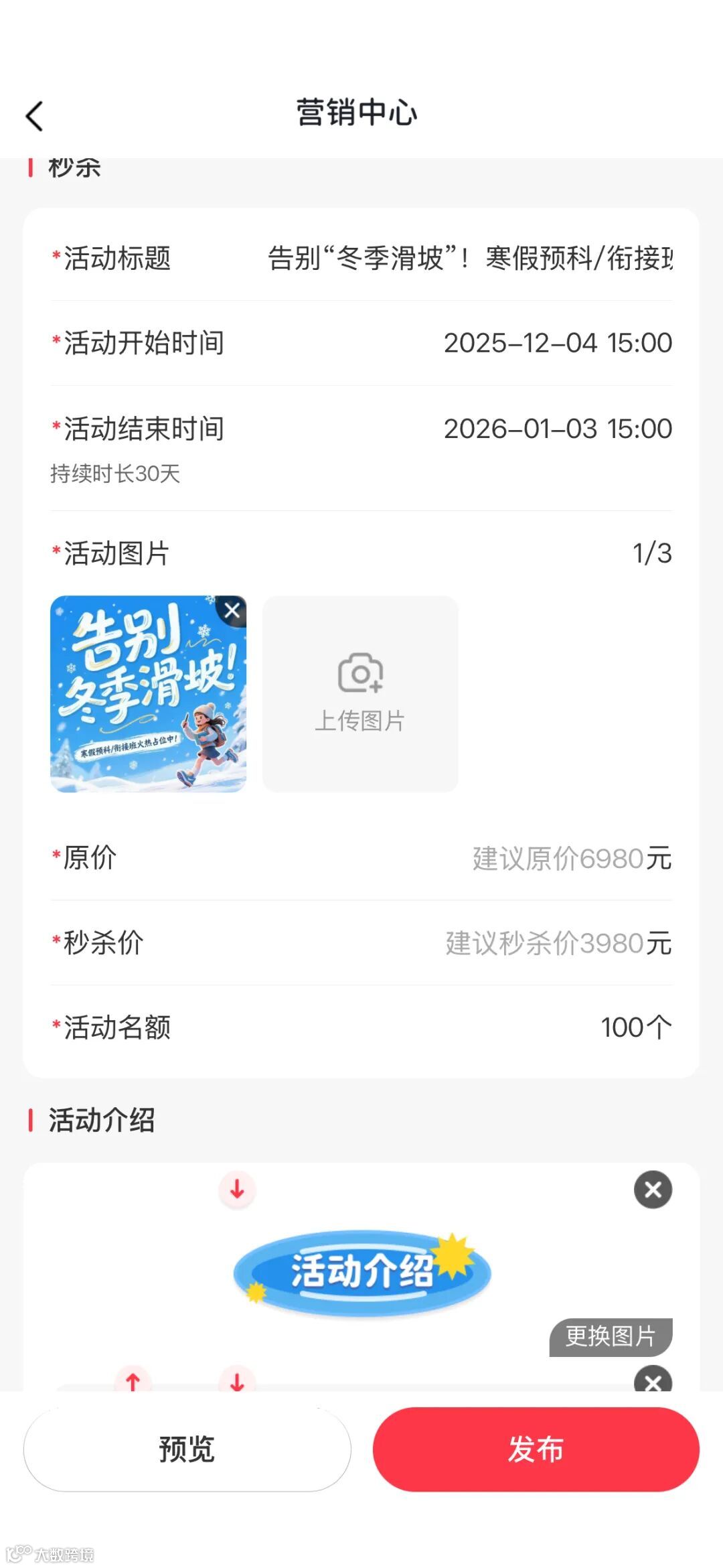Tap 发布 to publish the activity
Screen dimensions: 723x1568
point(536,1449)
